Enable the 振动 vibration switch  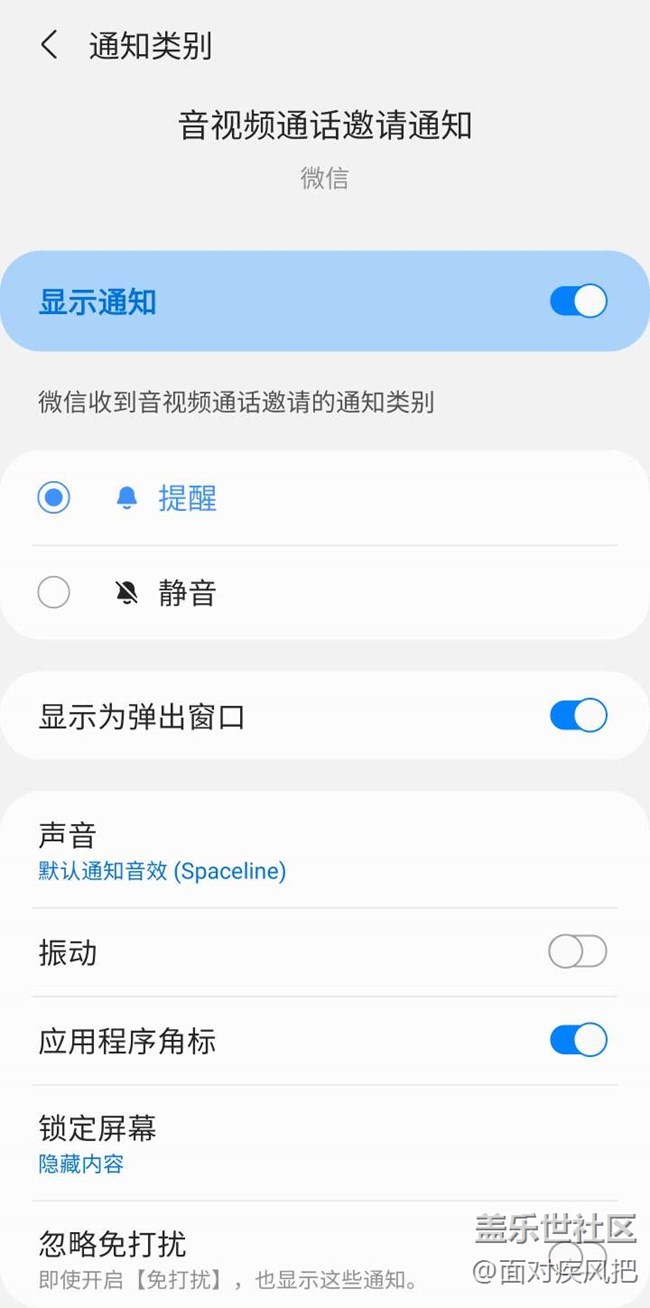(x=578, y=952)
